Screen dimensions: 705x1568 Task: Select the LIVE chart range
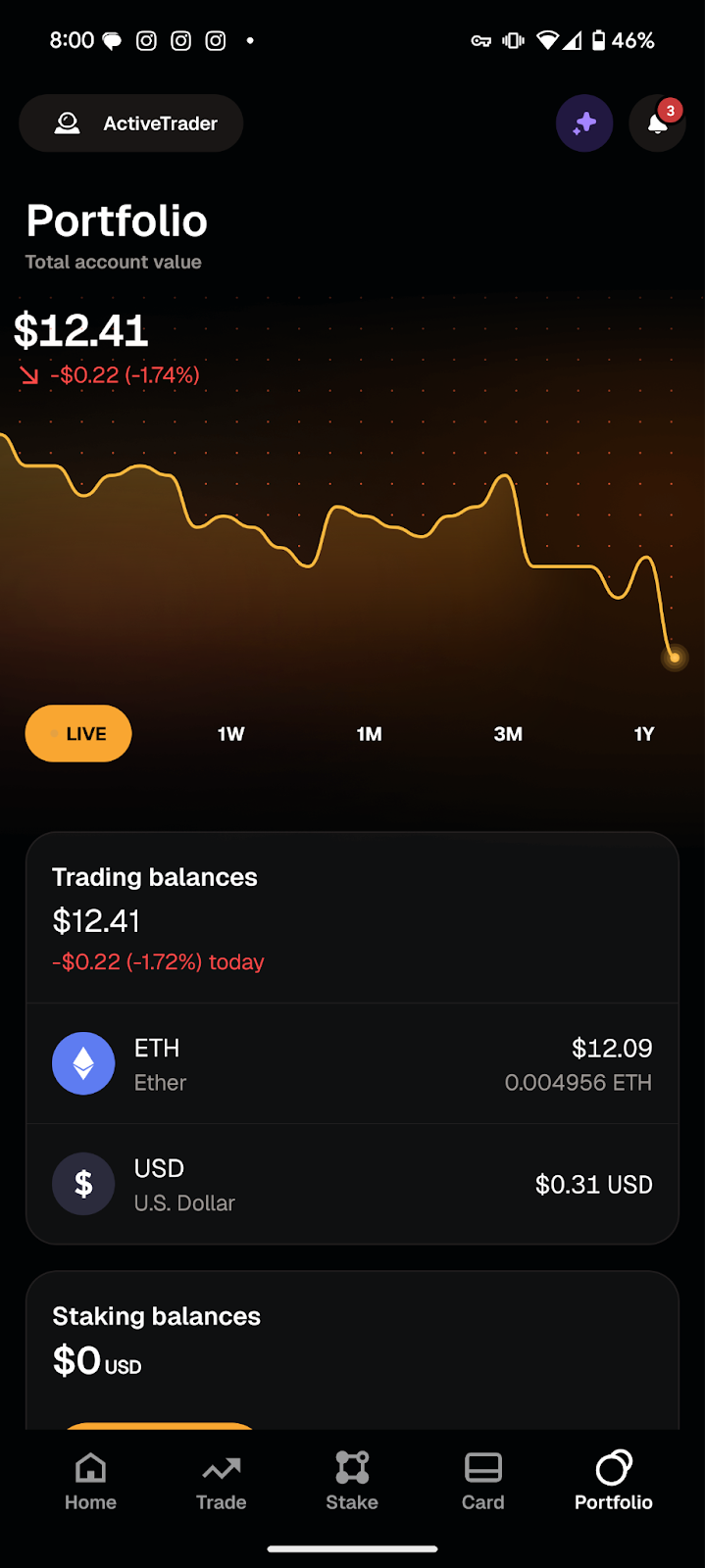click(x=78, y=734)
